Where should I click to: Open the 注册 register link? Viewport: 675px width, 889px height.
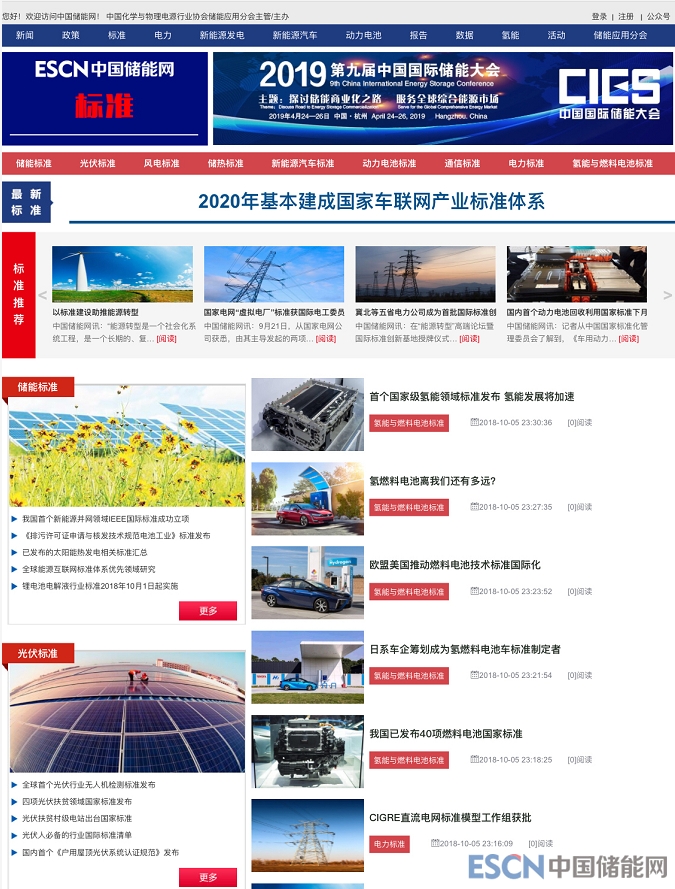(x=625, y=16)
